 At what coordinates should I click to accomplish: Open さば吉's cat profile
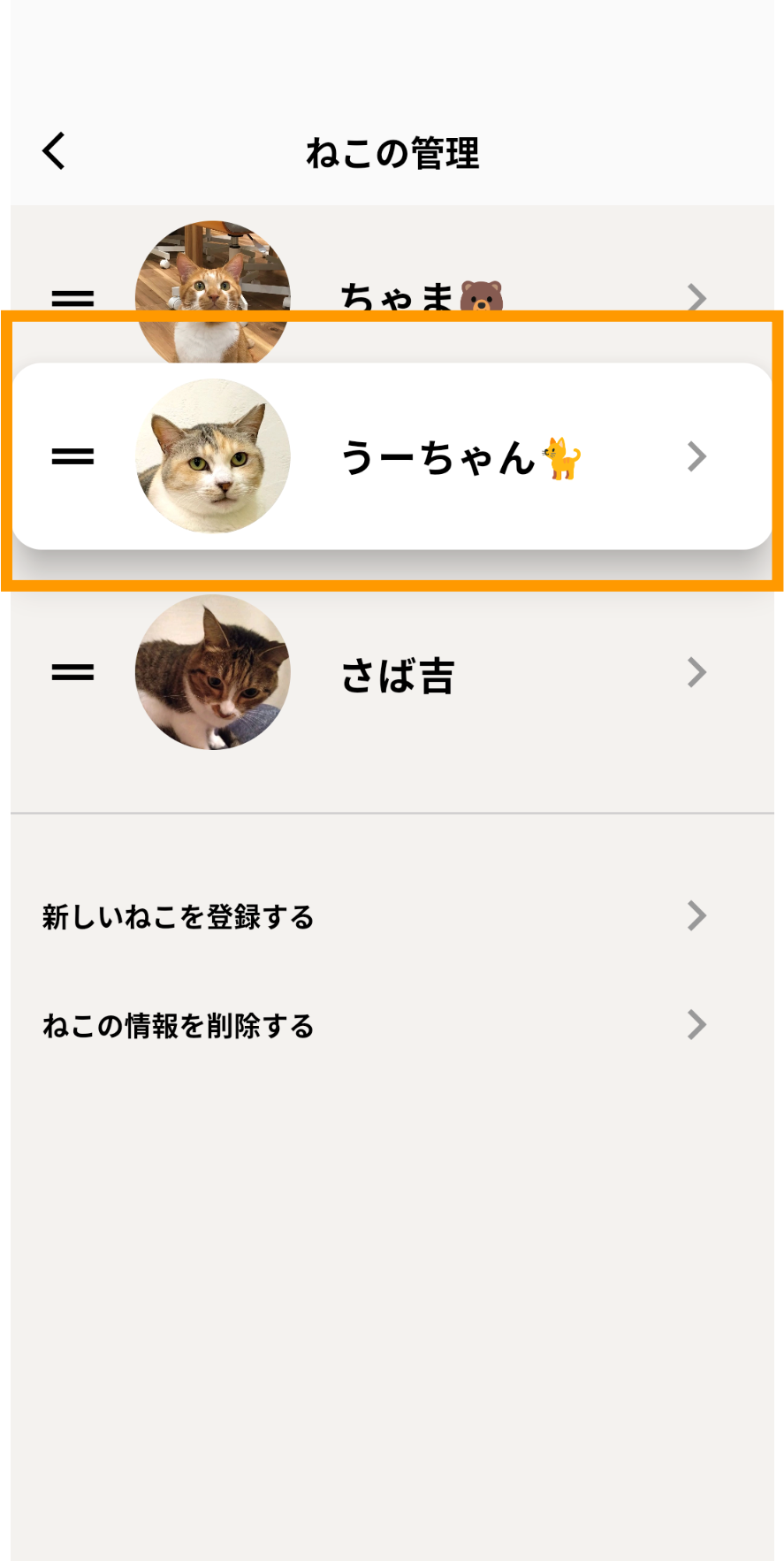click(398, 675)
